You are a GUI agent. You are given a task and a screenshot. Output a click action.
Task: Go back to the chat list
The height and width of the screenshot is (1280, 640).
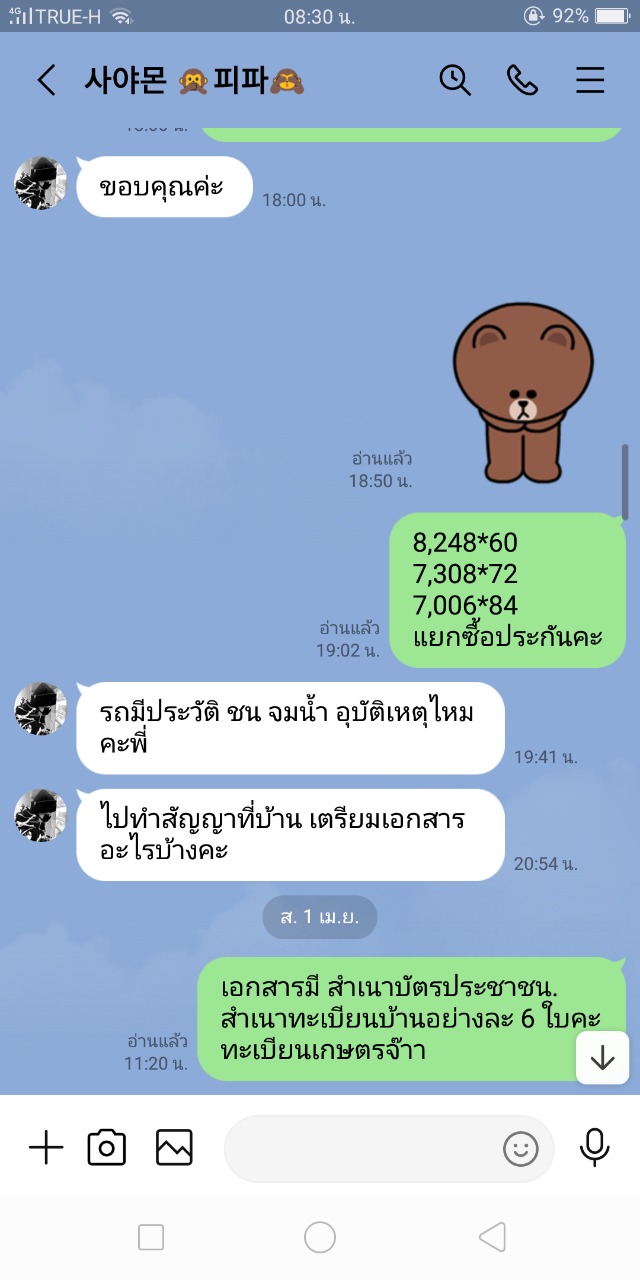click(x=46, y=80)
